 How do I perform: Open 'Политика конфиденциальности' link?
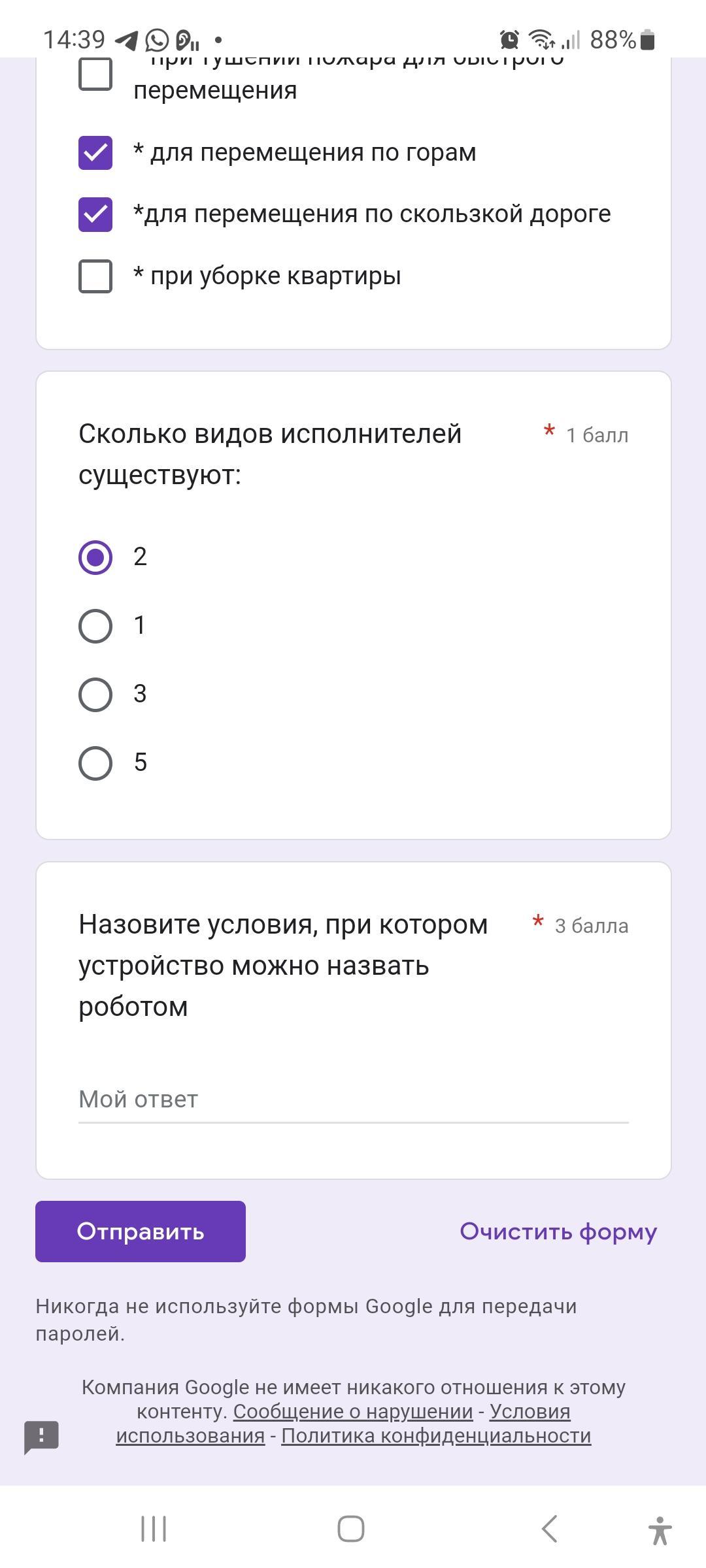click(x=436, y=1436)
